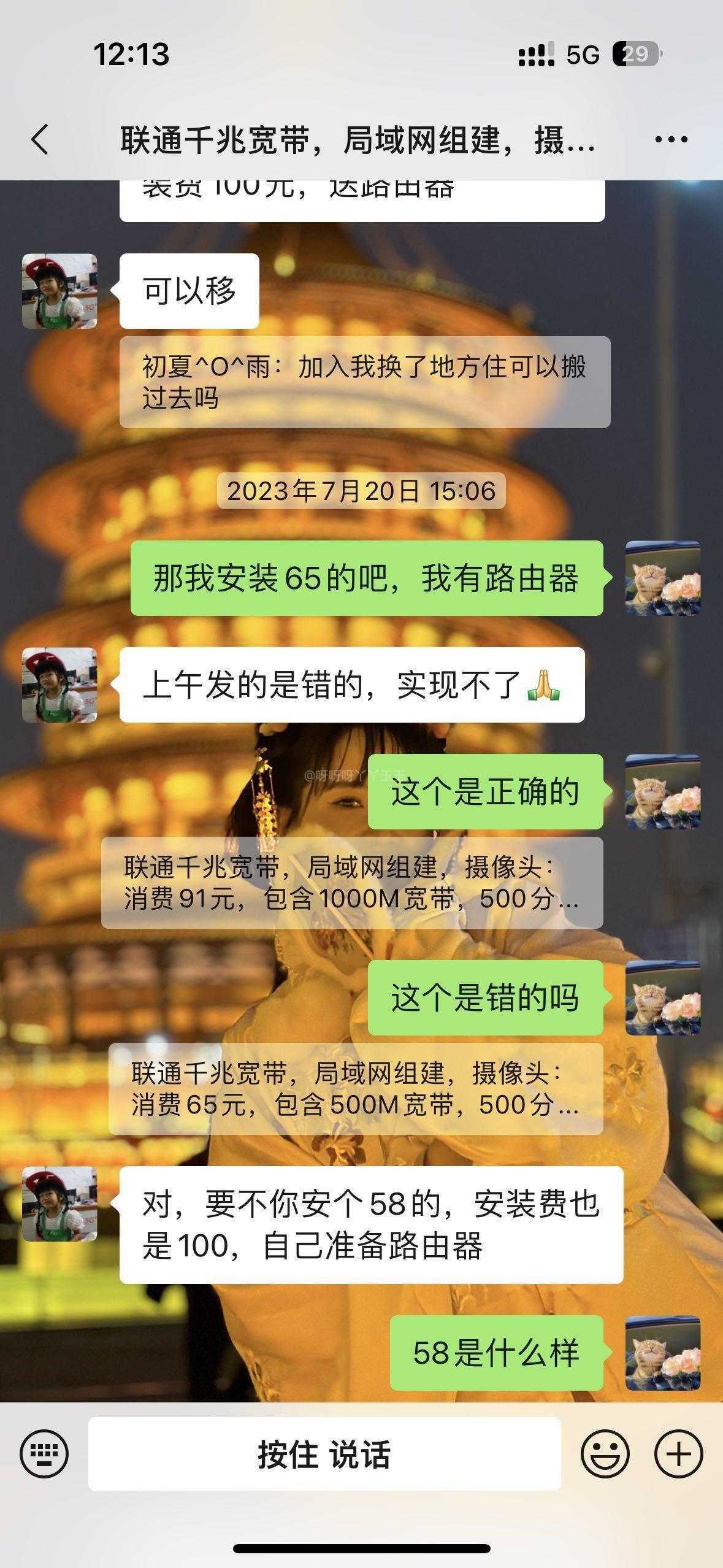Open the chat info overflow menu
The width and height of the screenshot is (723, 1568).
pyautogui.click(x=671, y=139)
